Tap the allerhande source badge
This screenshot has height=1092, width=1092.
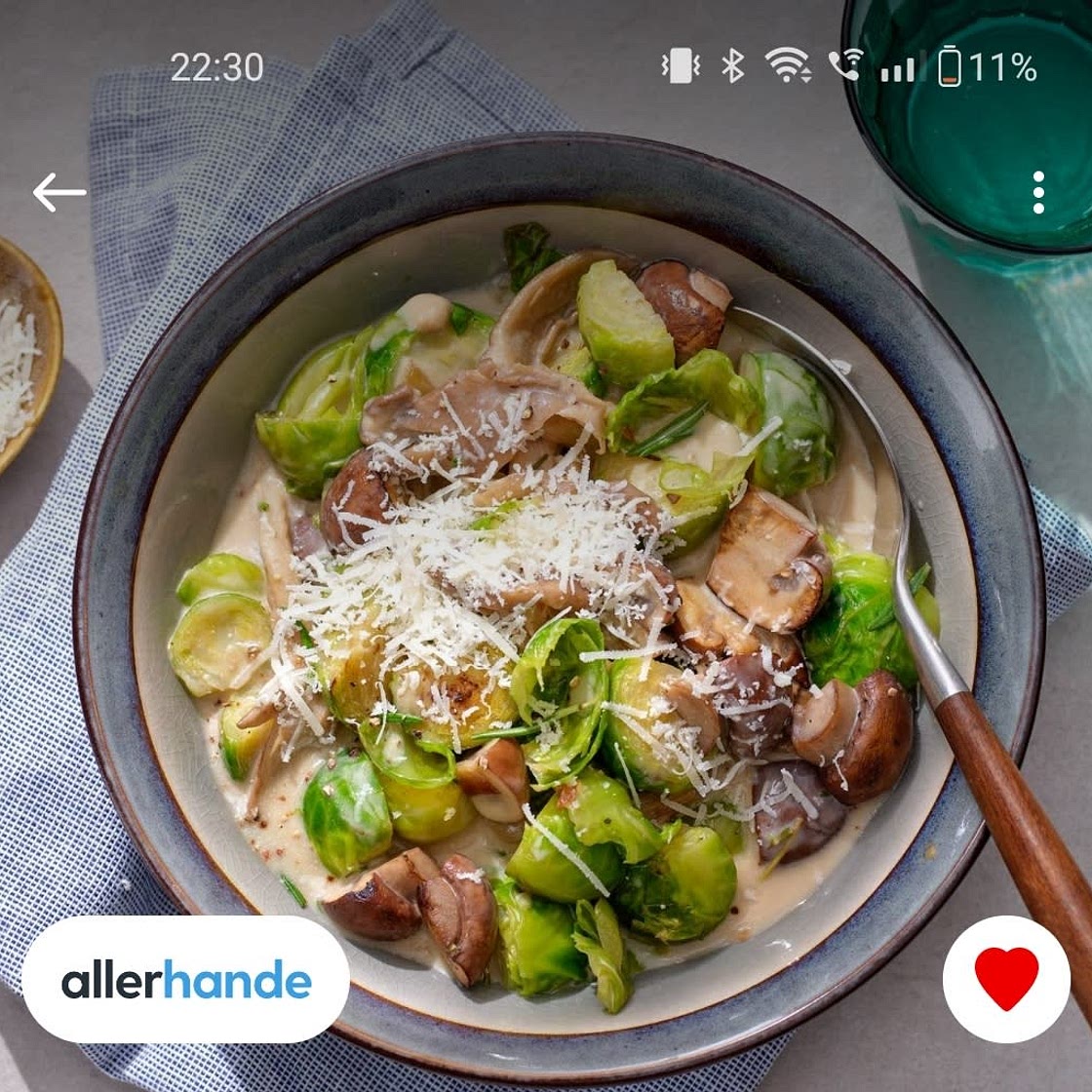click(186, 979)
